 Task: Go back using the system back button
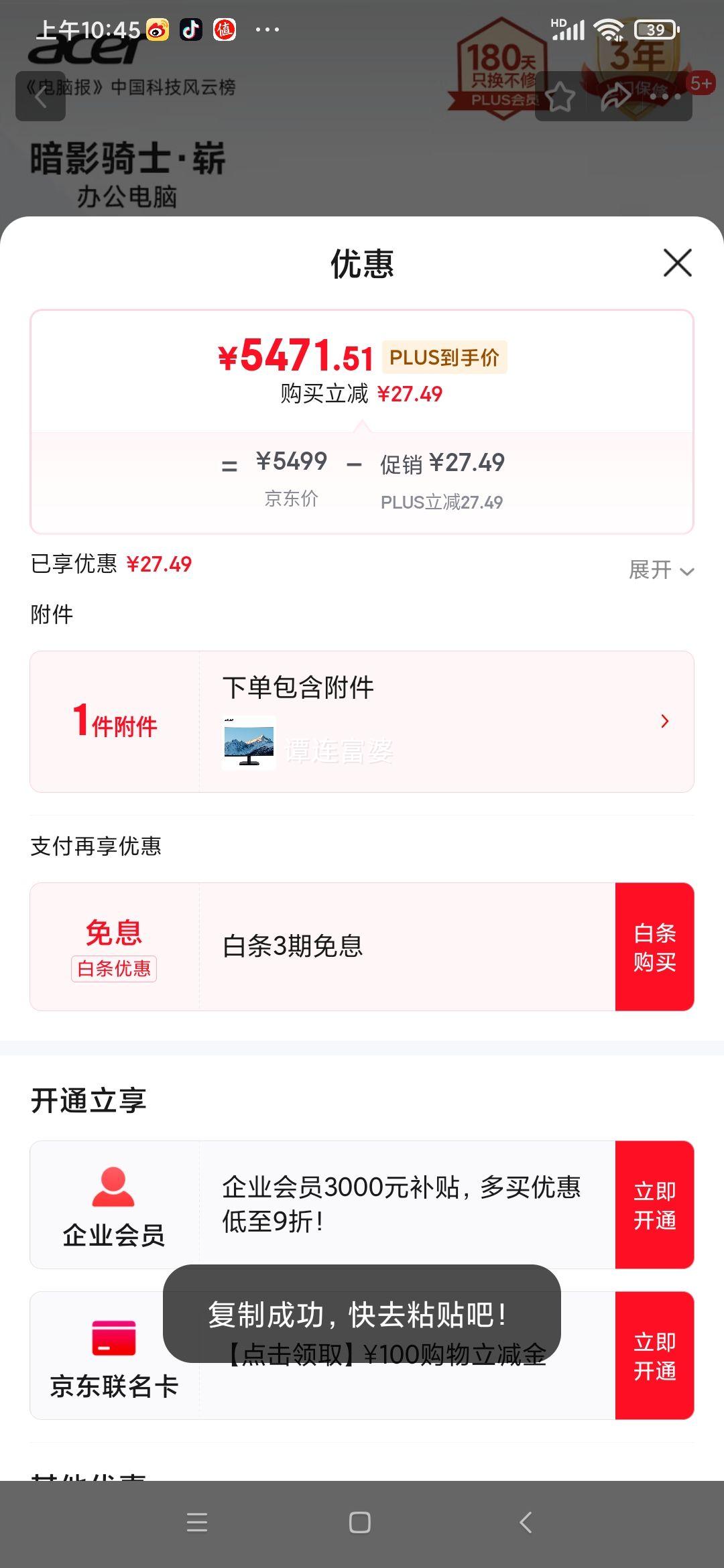click(x=526, y=1522)
